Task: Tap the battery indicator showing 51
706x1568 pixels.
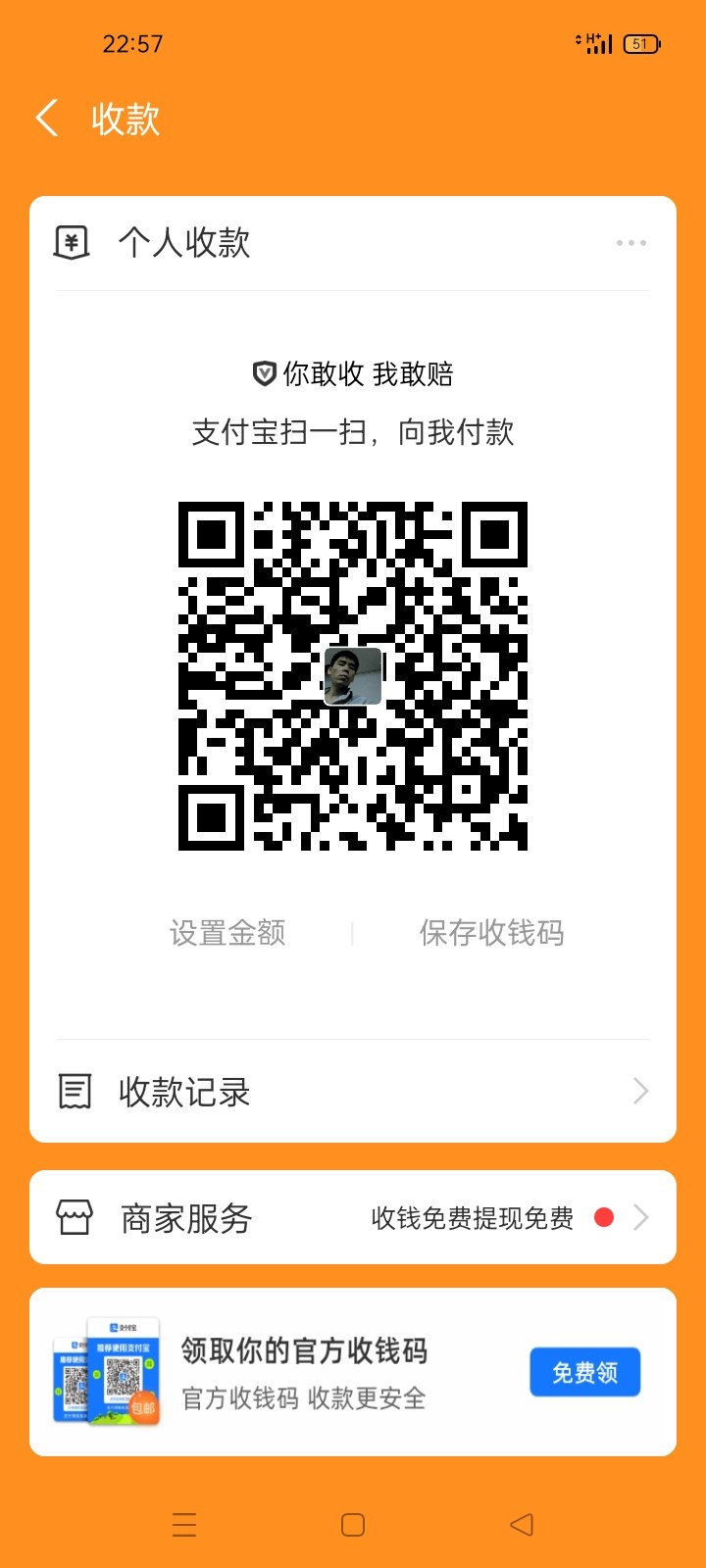Action: (x=642, y=43)
